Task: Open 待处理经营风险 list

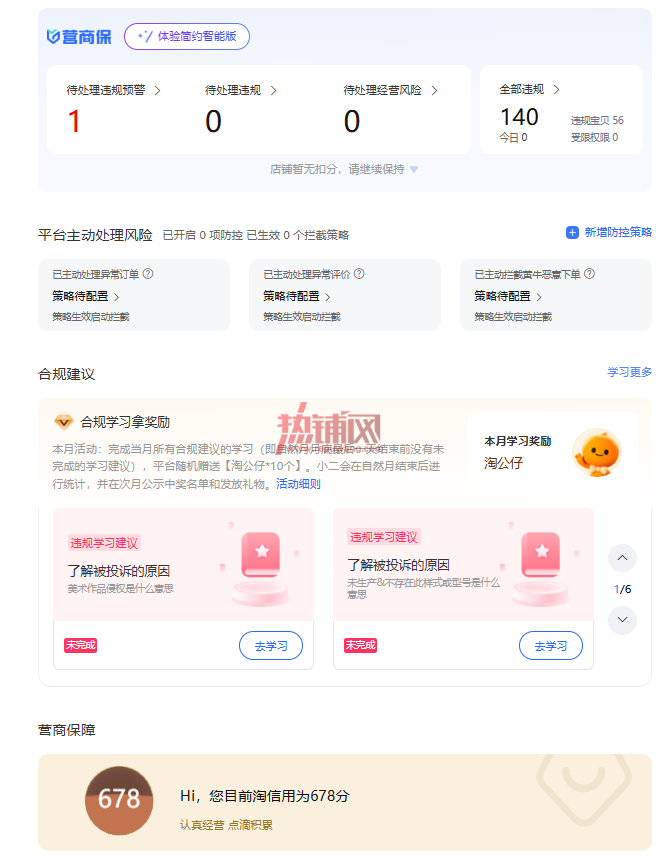Action: 390,90
